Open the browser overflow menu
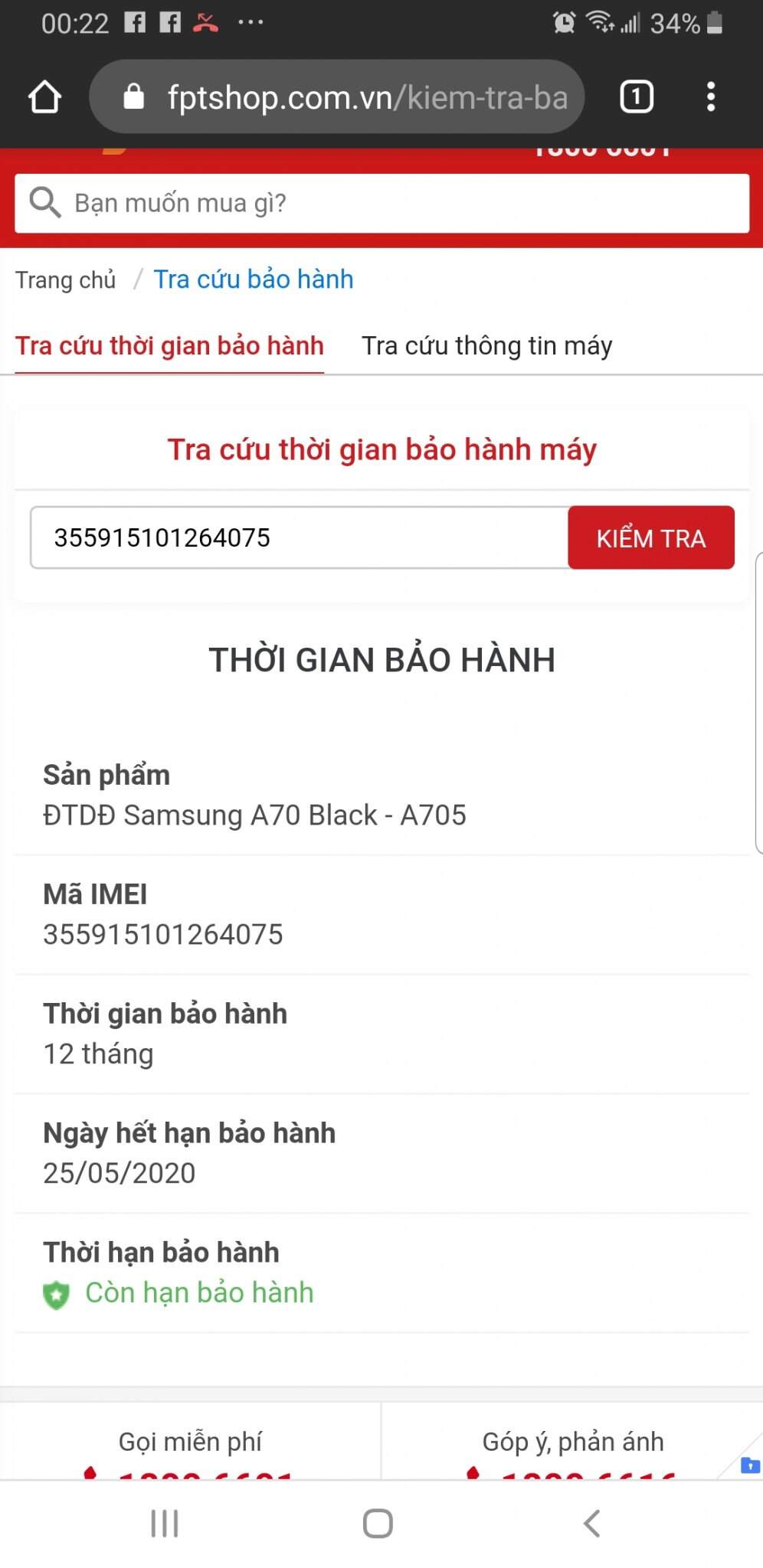 tap(711, 97)
